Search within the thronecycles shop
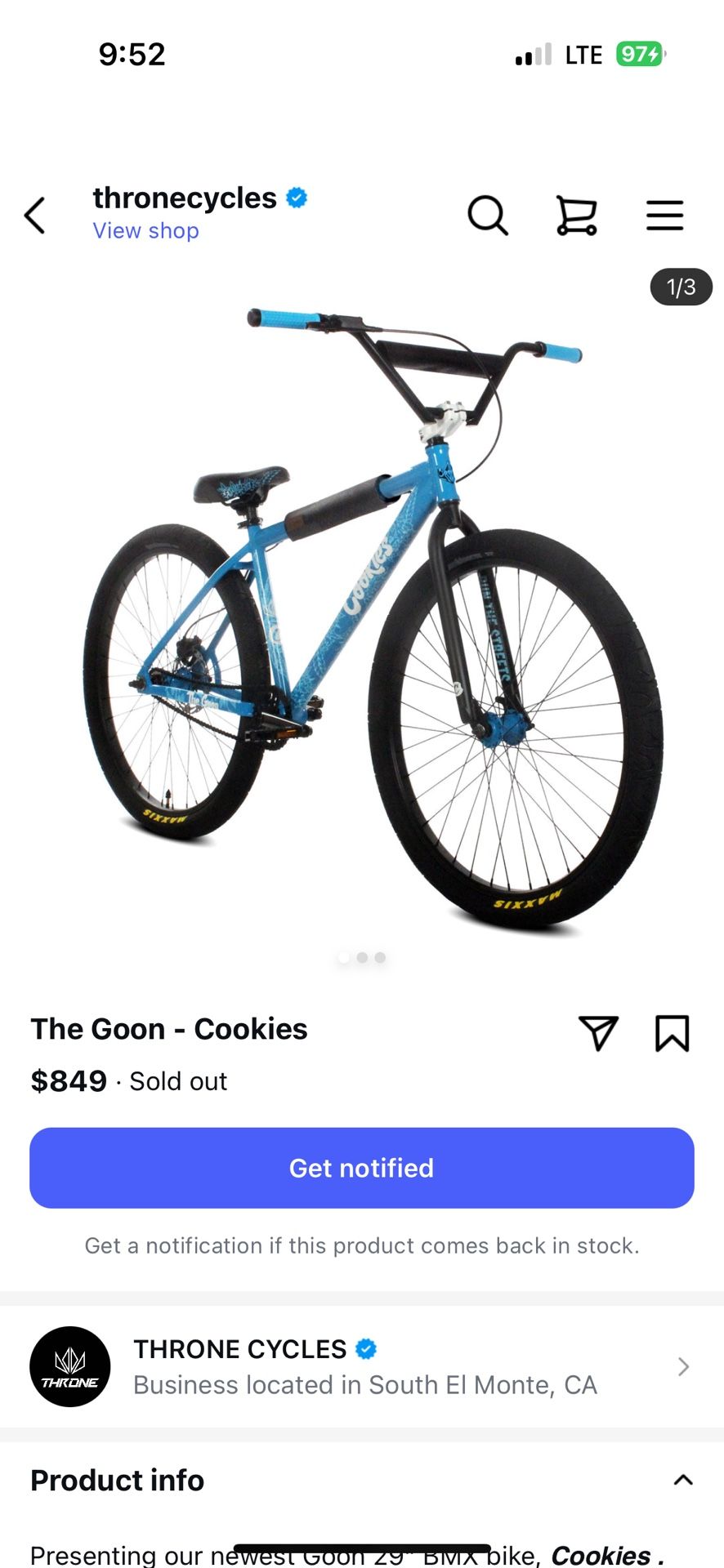Screen dimensions: 724x1568 (488, 216)
